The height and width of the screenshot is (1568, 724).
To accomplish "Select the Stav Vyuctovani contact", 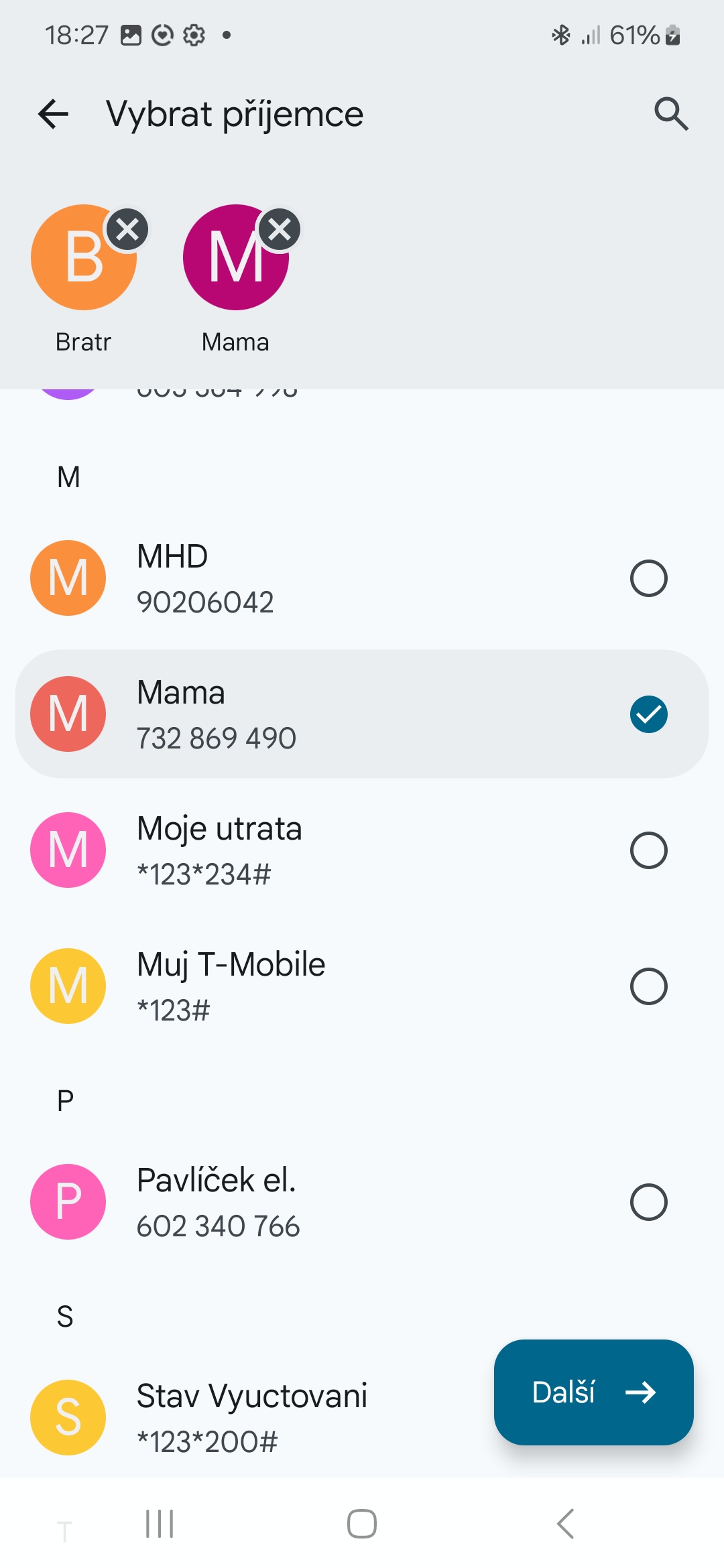I will [255, 1417].
